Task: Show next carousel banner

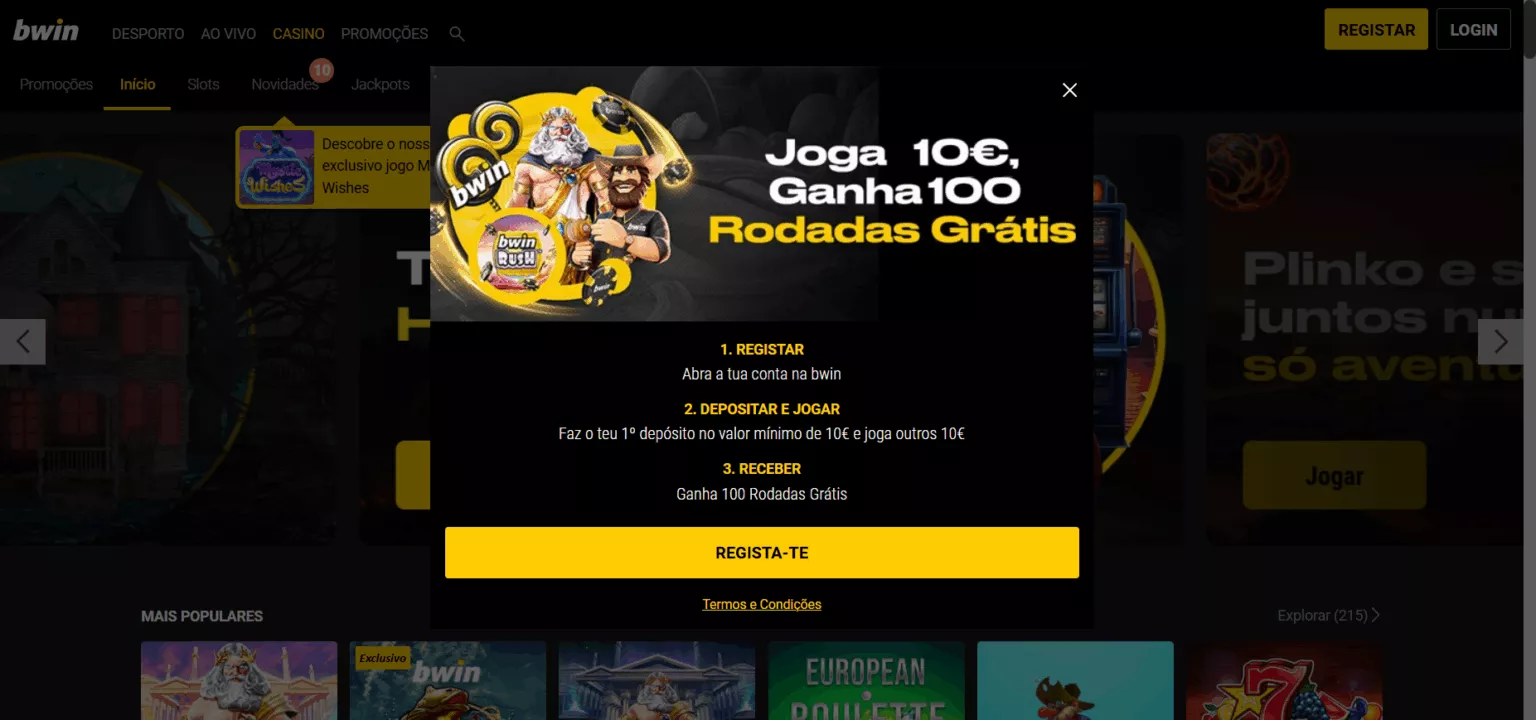Action: (1500, 342)
